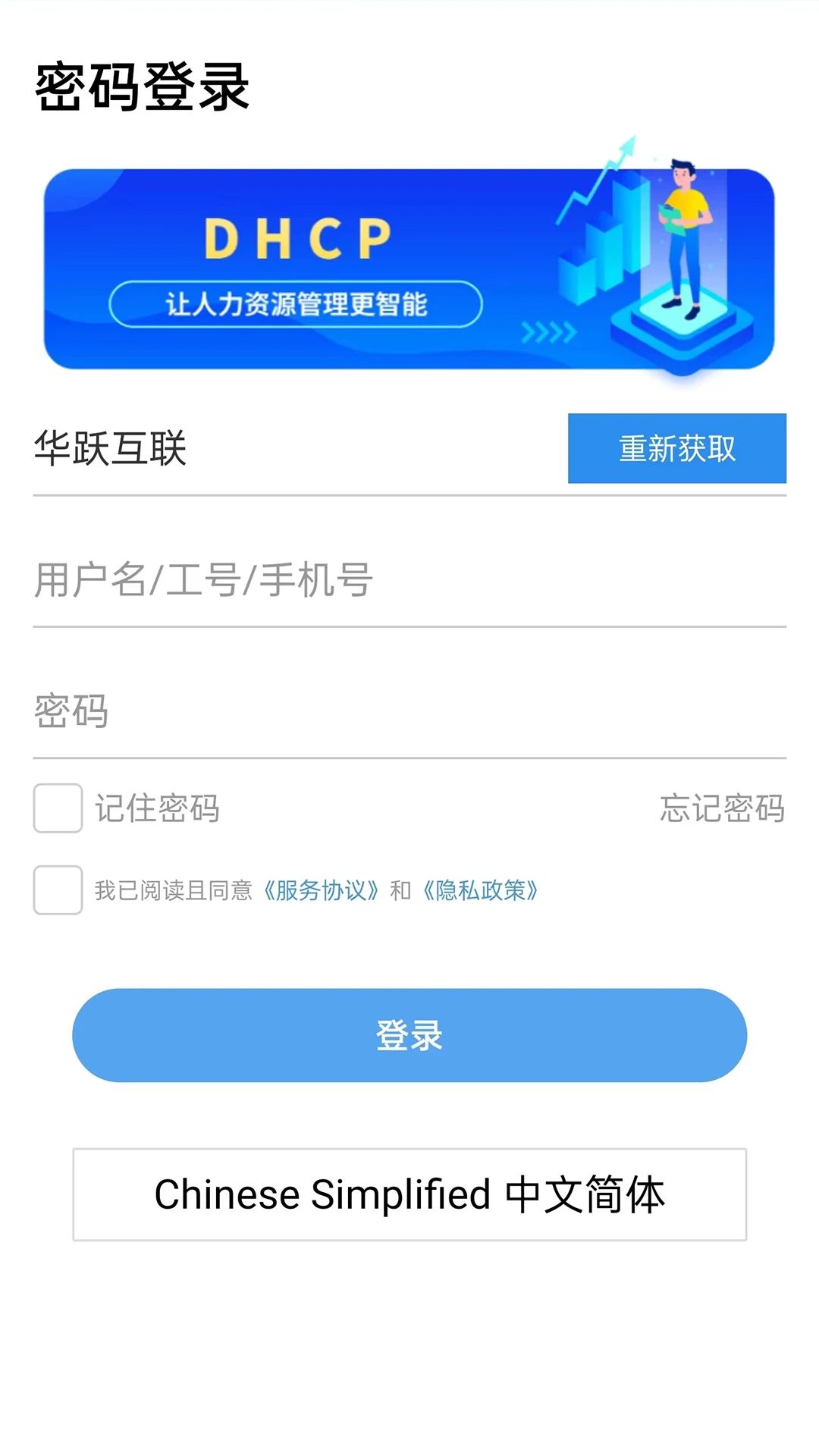Viewport: 819px width, 1456px height.
Task: Tick the 我已阅读且同意 agreement checkbox
Action: pos(58,890)
